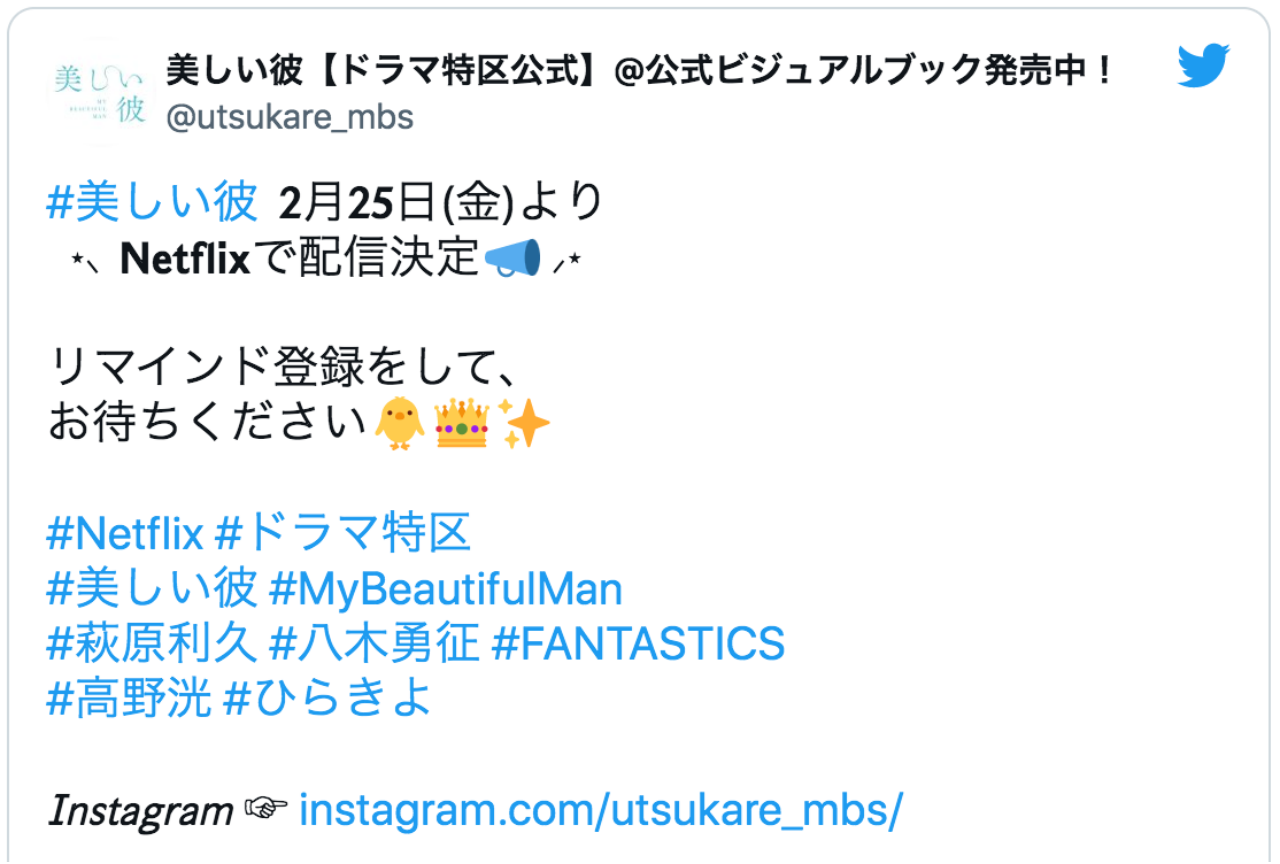The height and width of the screenshot is (864, 1280).
Task: Open the #八木勇征 hashtag
Action: pos(375,645)
